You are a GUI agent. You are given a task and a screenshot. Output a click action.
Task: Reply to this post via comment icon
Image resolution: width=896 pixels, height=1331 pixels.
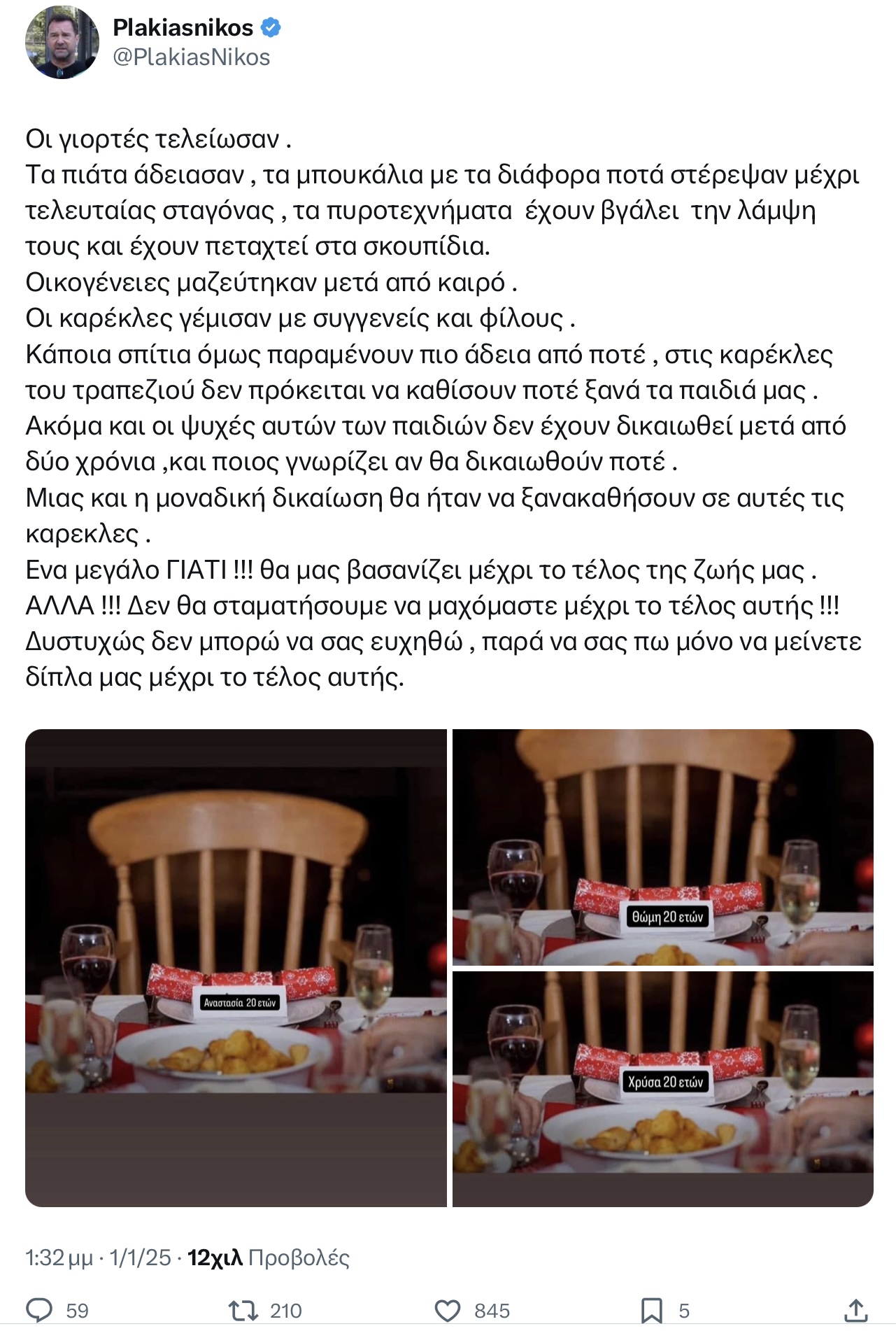click(x=39, y=1310)
